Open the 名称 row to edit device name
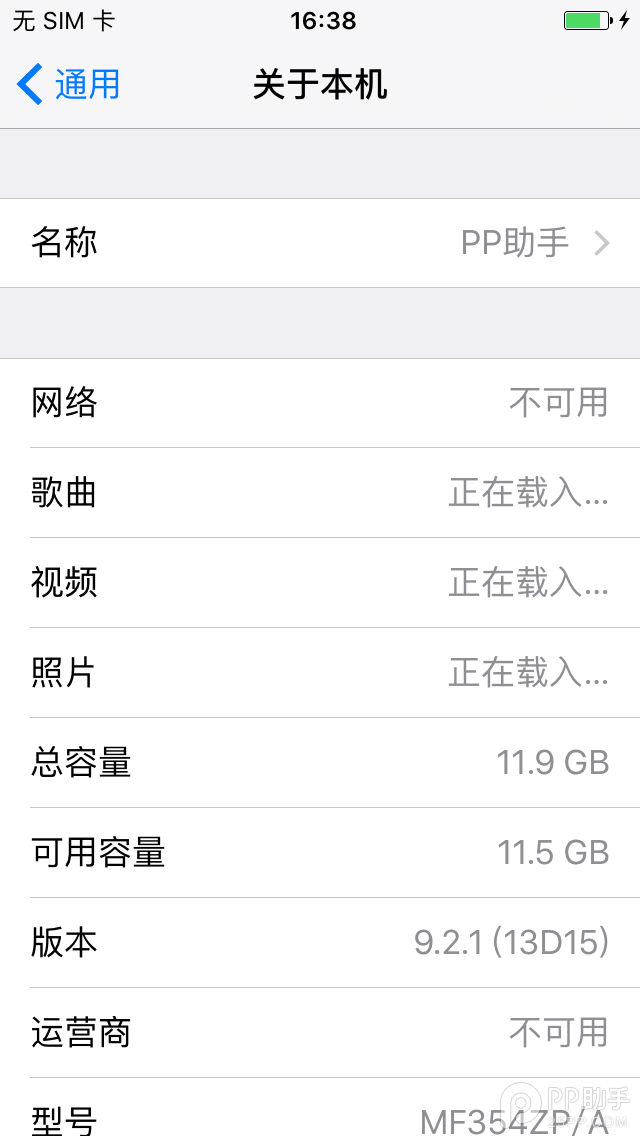 coord(320,243)
